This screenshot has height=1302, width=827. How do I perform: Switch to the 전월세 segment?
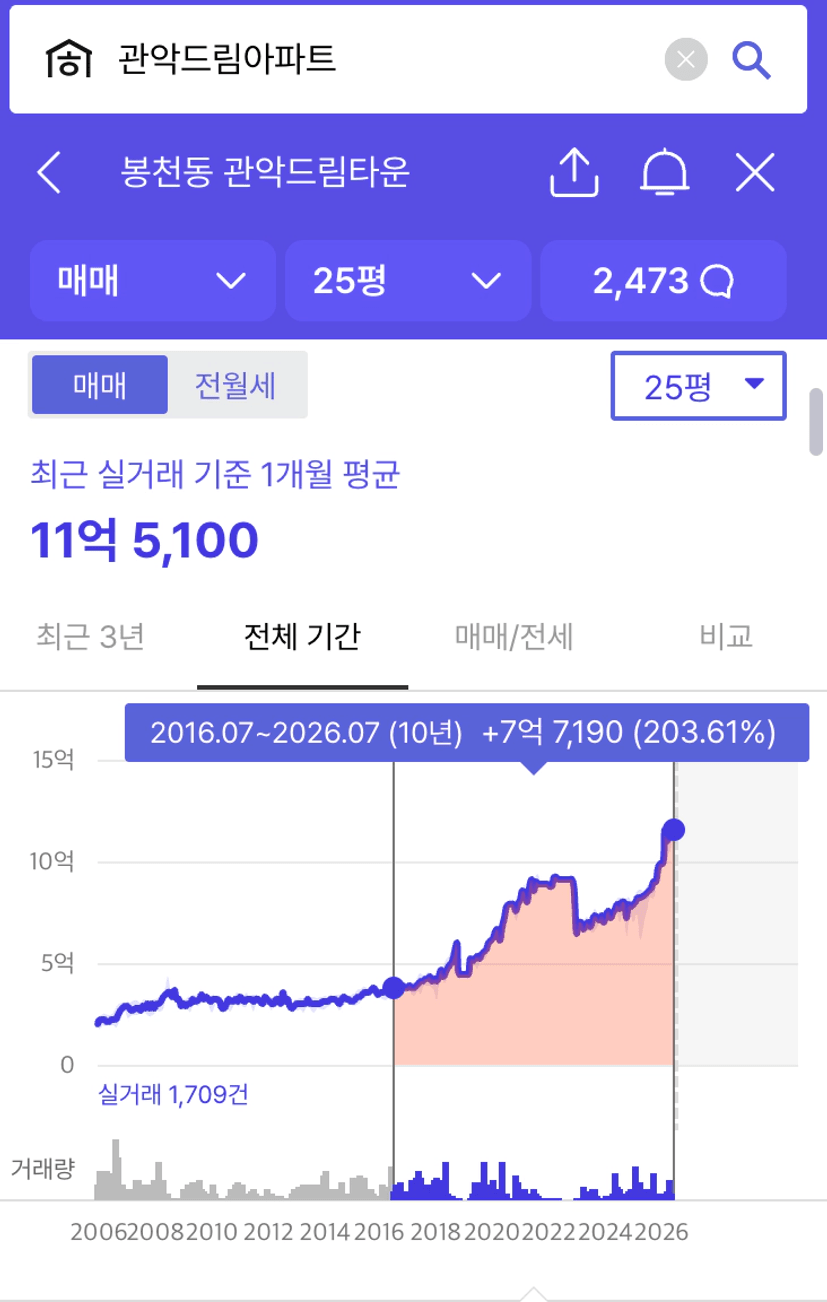click(237, 384)
